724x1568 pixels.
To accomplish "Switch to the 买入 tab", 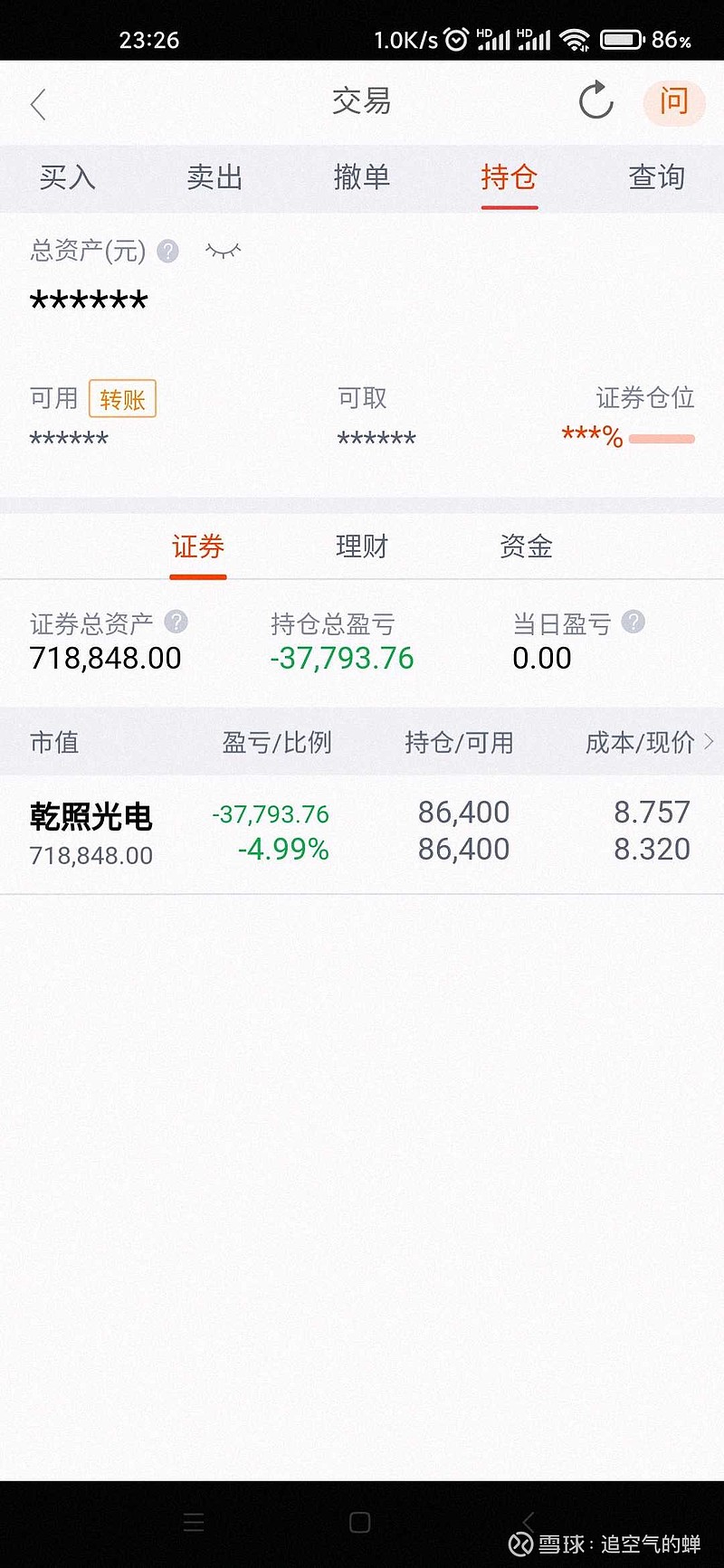I will (67, 177).
